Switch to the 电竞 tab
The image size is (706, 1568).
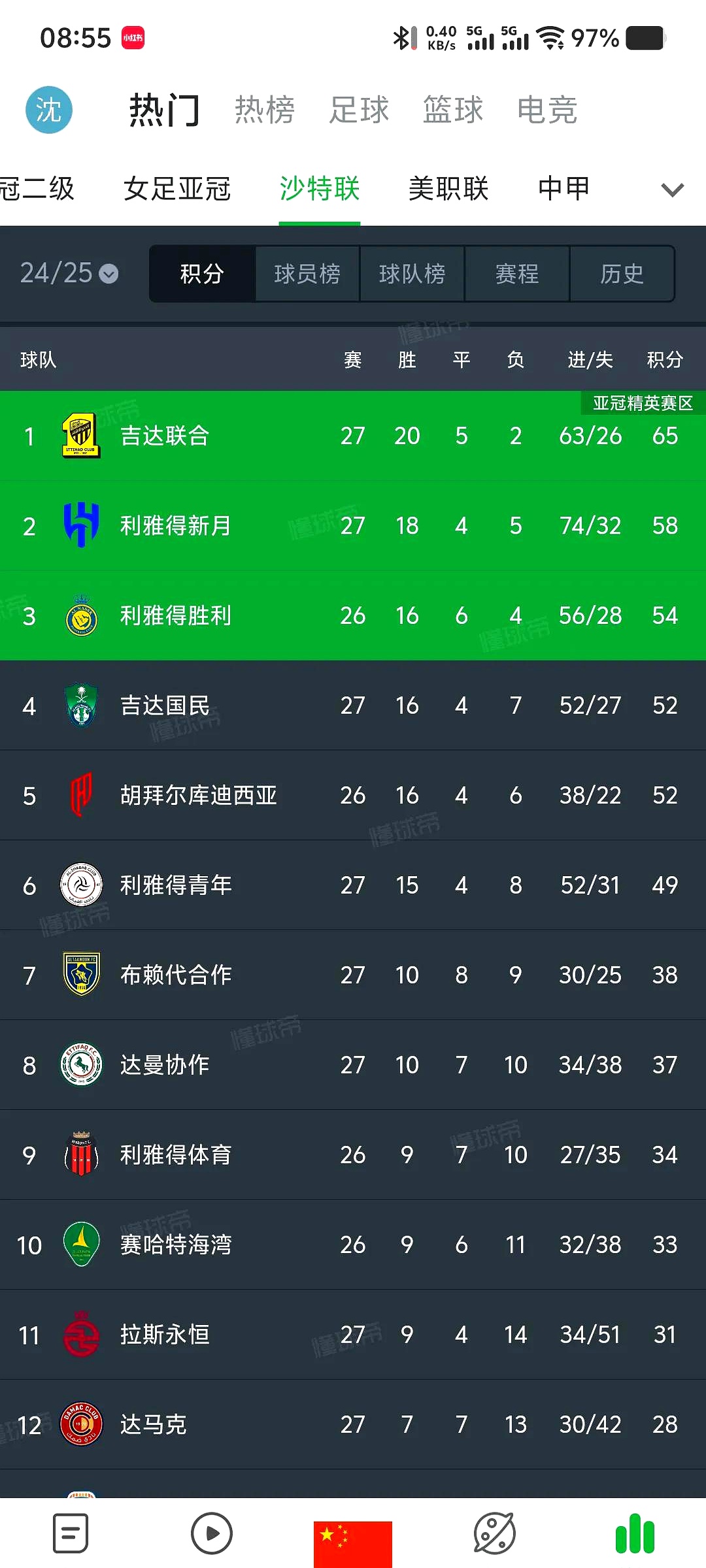pos(547,110)
